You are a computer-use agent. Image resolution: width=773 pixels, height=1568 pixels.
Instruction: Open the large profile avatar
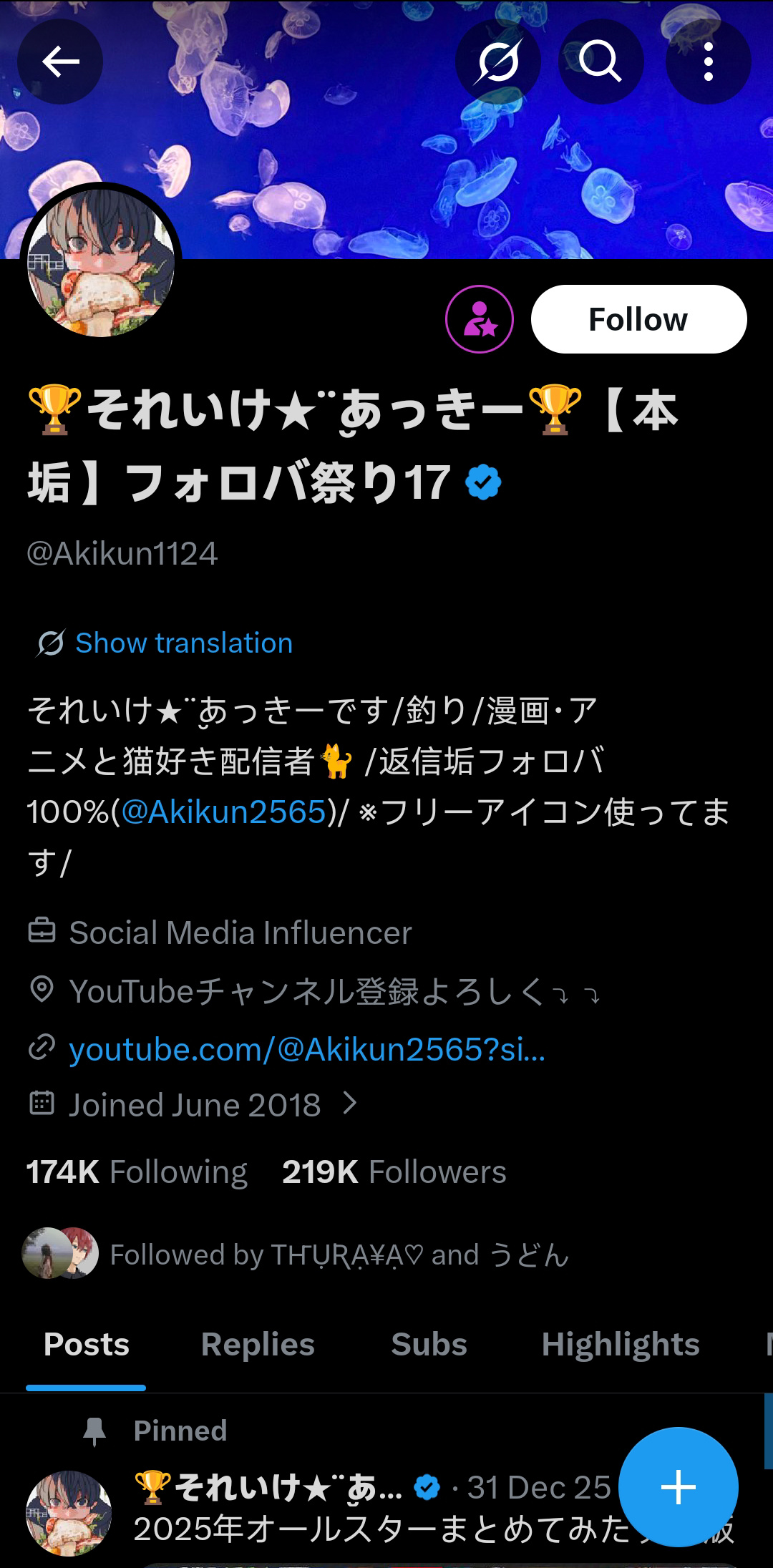coord(101,262)
